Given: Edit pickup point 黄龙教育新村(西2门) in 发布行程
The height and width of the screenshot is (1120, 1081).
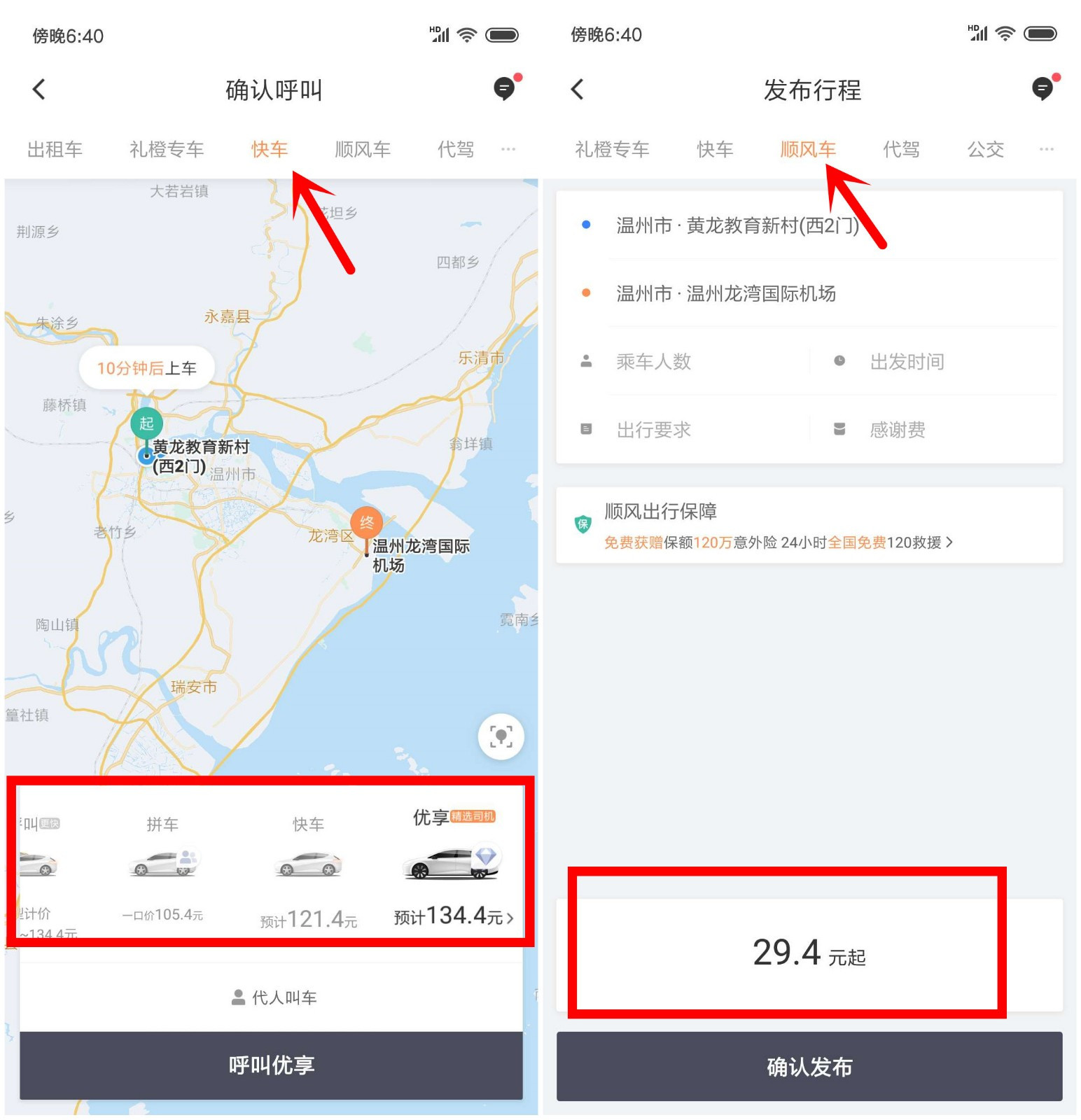Looking at the screenshot, I should tap(737, 225).
